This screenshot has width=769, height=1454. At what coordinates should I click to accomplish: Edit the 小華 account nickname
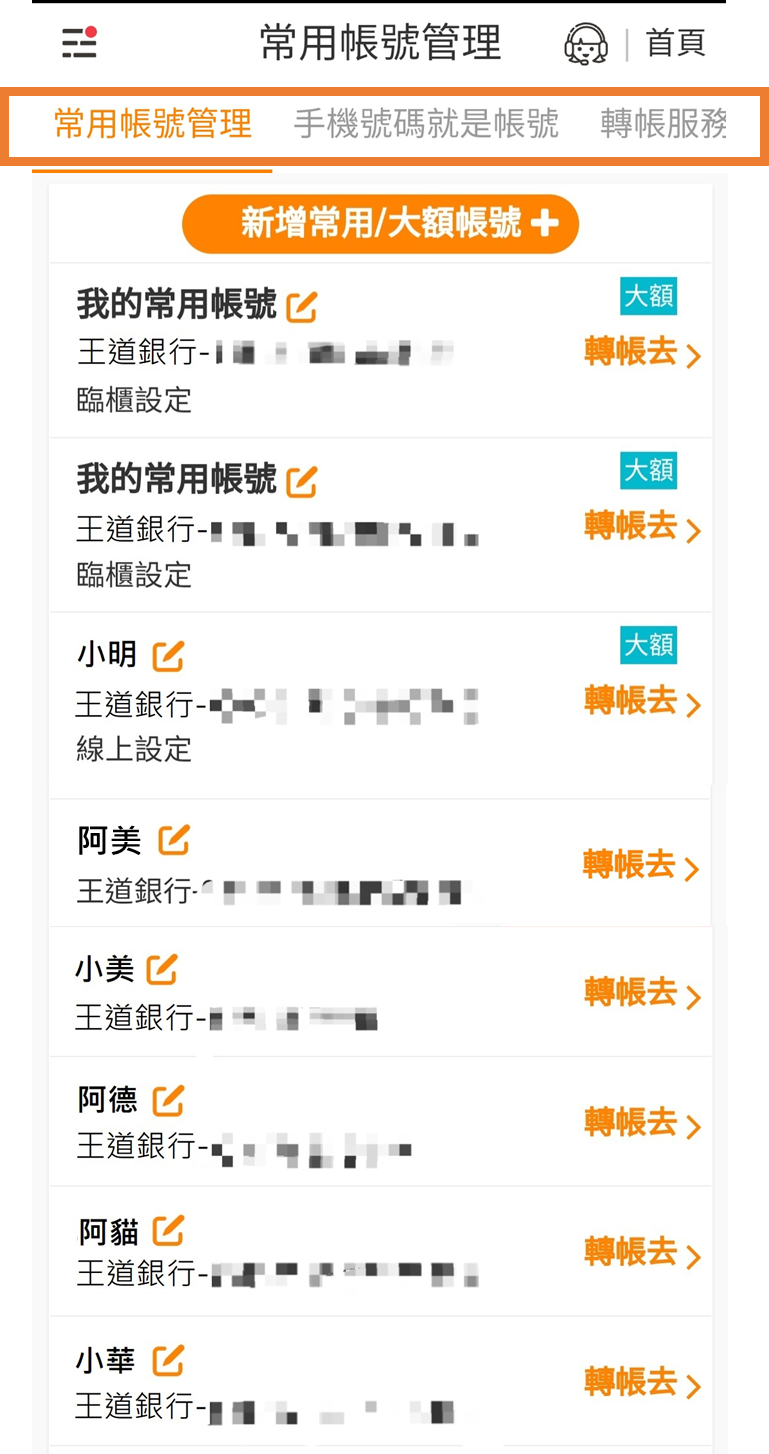pyautogui.click(x=168, y=1360)
